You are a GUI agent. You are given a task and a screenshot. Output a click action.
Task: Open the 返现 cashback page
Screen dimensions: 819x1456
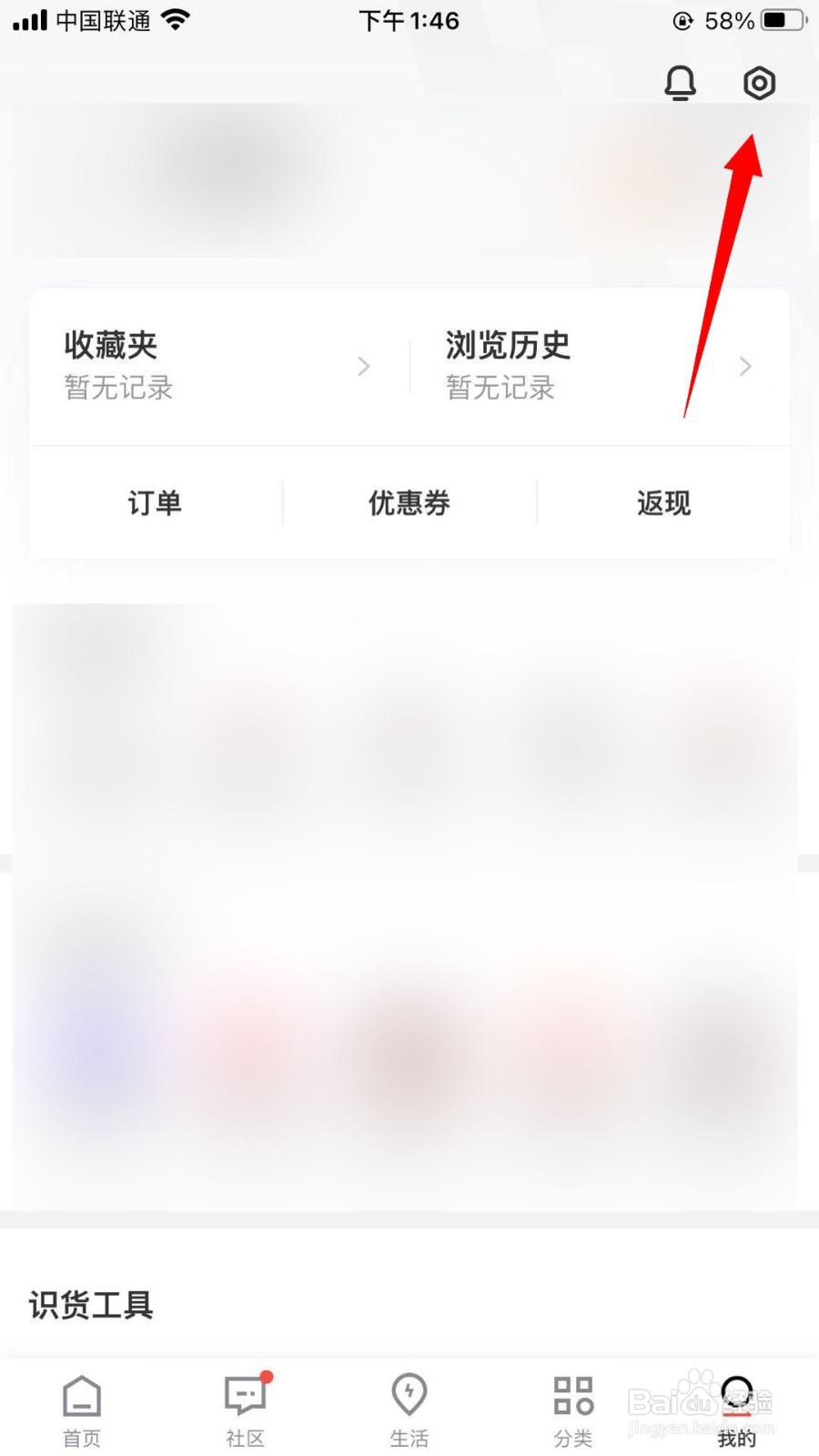coord(663,502)
